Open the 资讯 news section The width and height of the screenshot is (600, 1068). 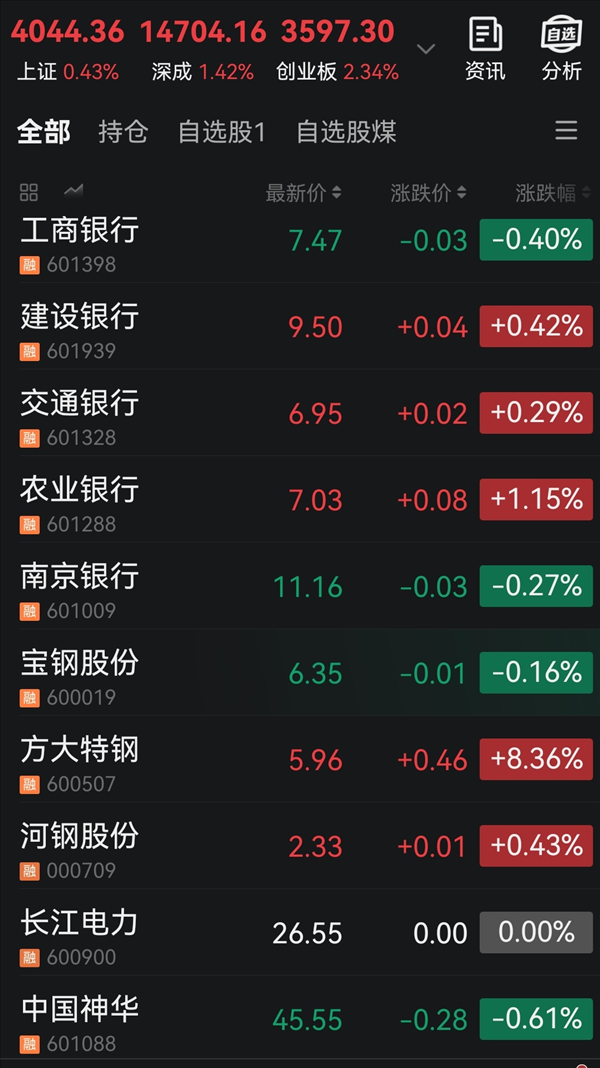click(485, 48)
